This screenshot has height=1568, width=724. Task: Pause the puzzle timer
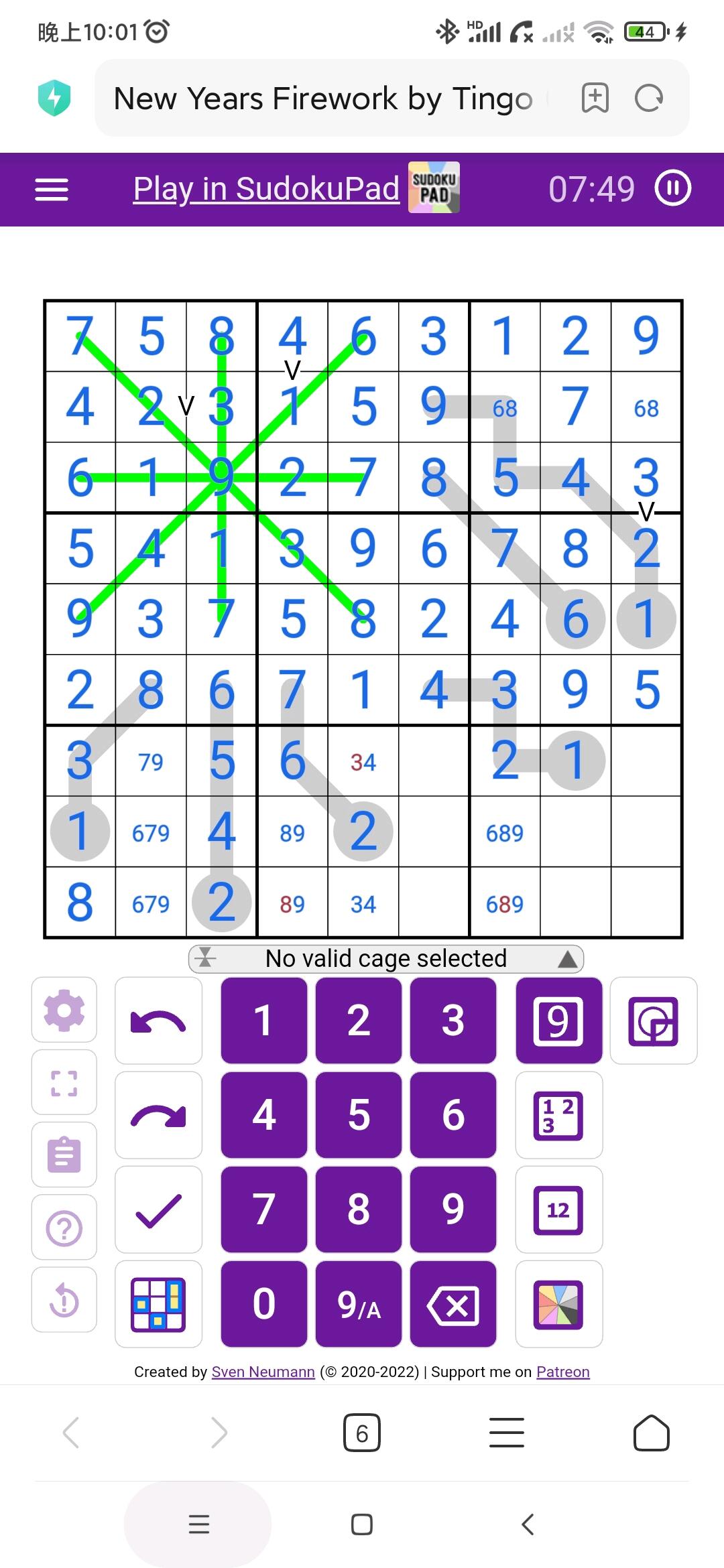[672, 188]
